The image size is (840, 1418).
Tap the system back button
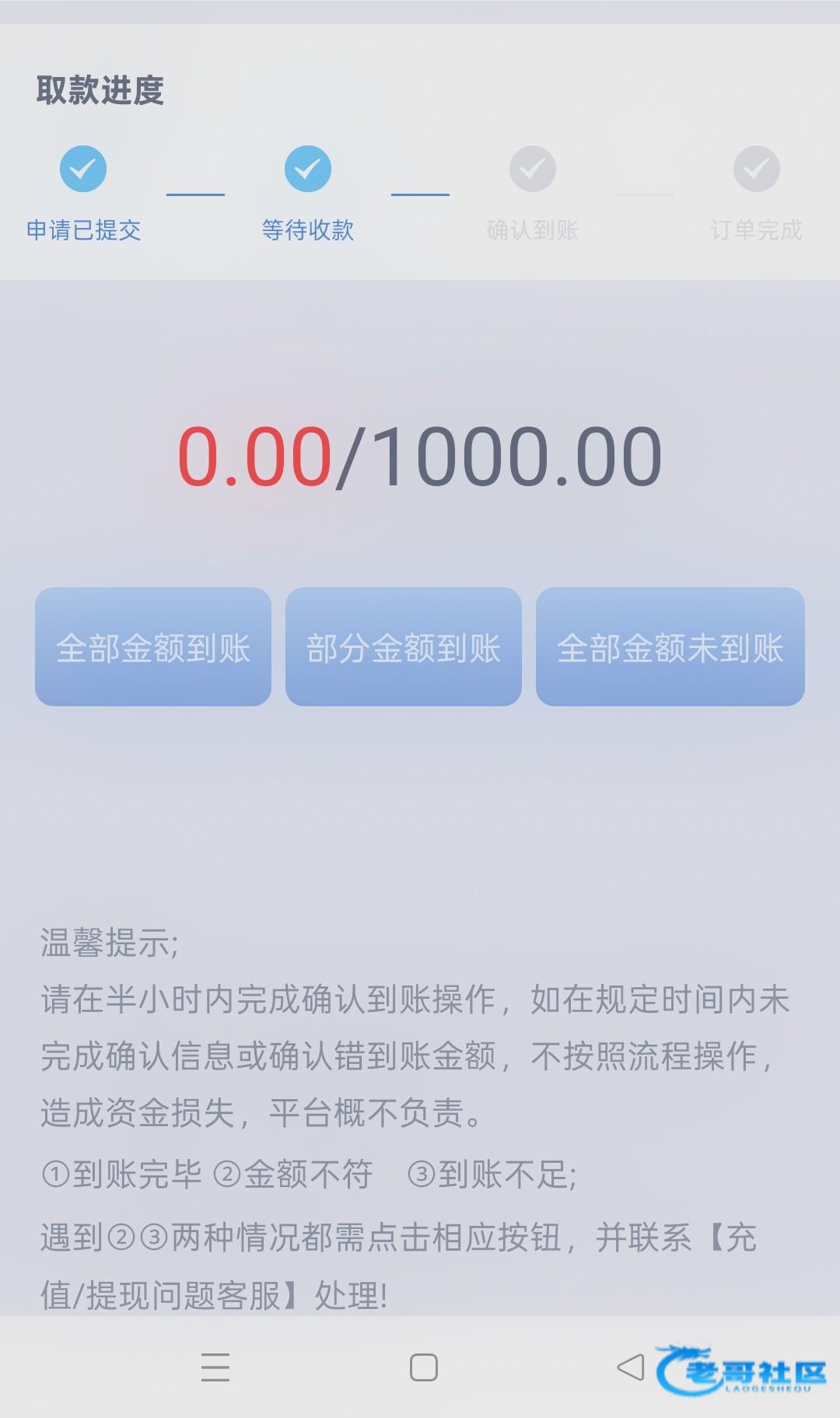point(631,1367)
